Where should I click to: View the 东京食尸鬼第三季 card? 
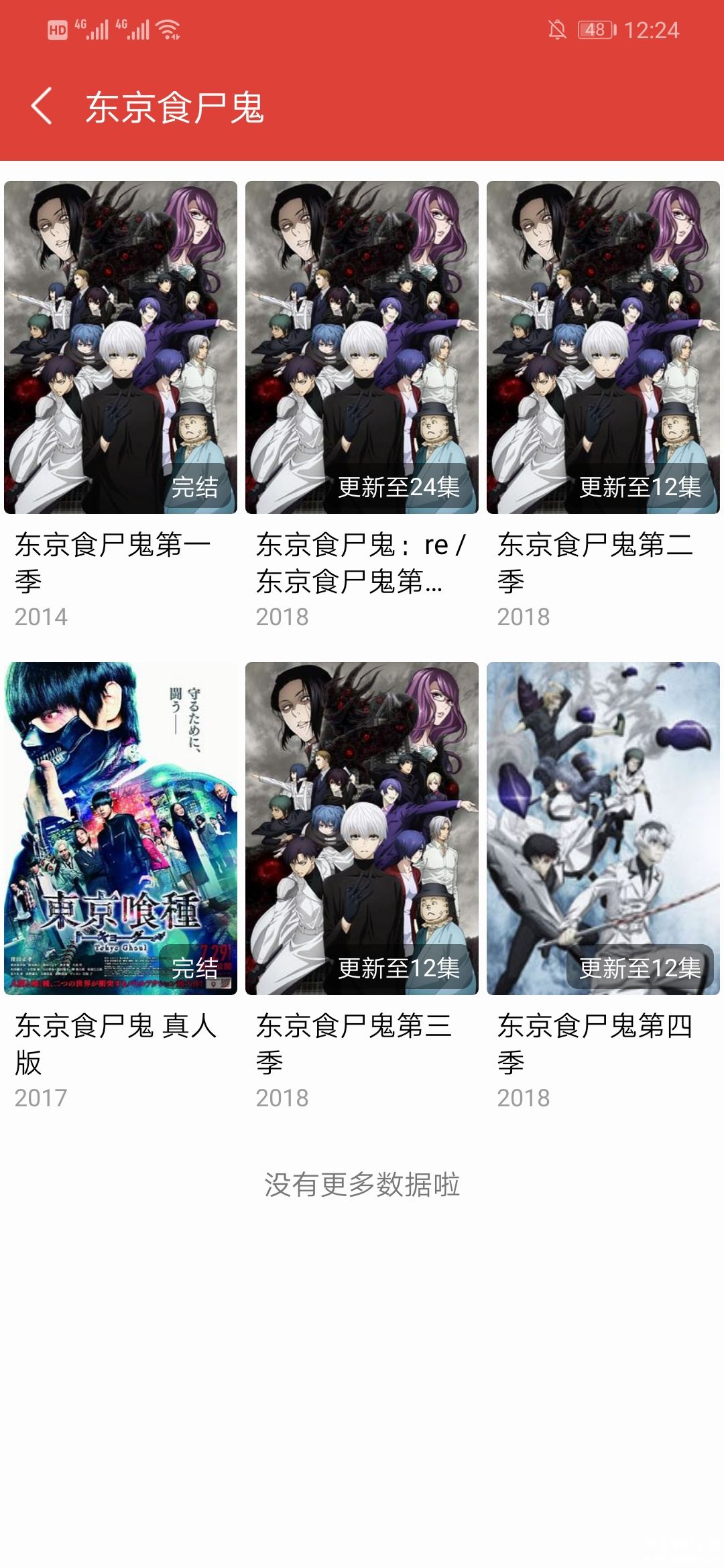(x=362, y=828)
